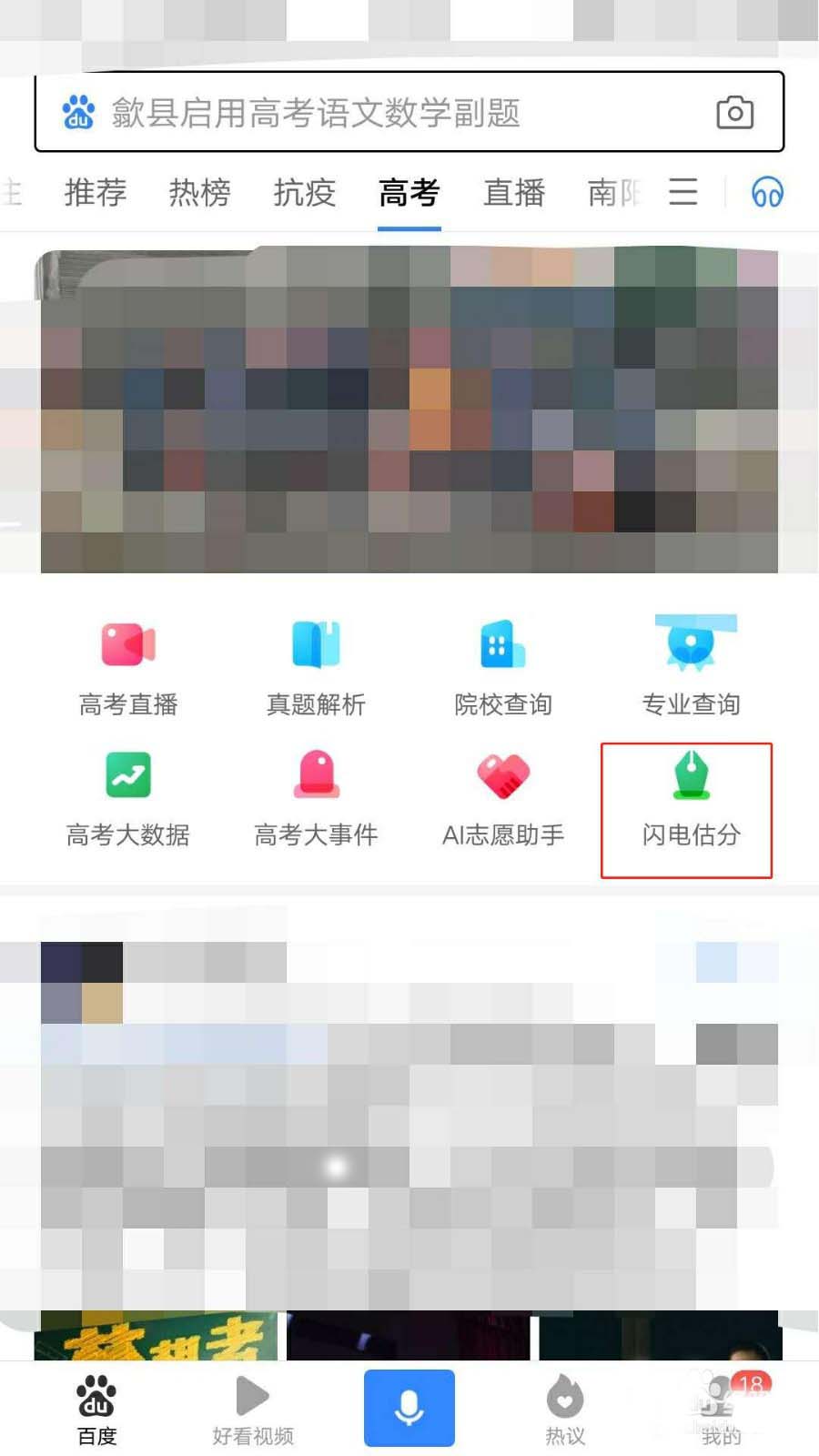
Task: Switch to the 直播 tab
Action: pyautogui.click(x=514, y=193)
